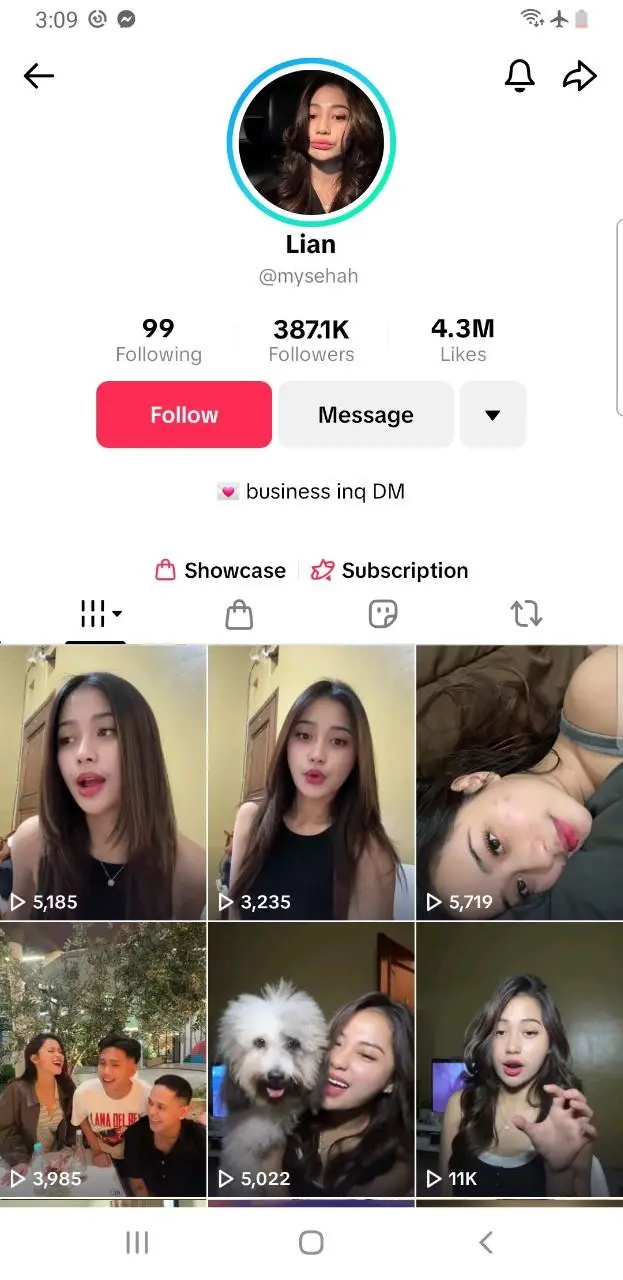The height and width of the screenshot is (1280, 623).
Task: Switch to the reposts tab
Action: [526, 614]
